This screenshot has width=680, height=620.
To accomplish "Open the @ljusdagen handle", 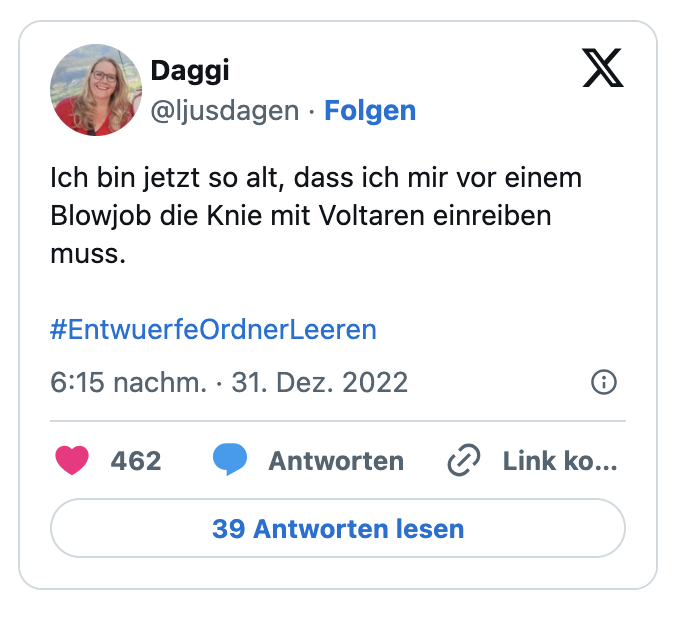I will click(x=224, y=110).
